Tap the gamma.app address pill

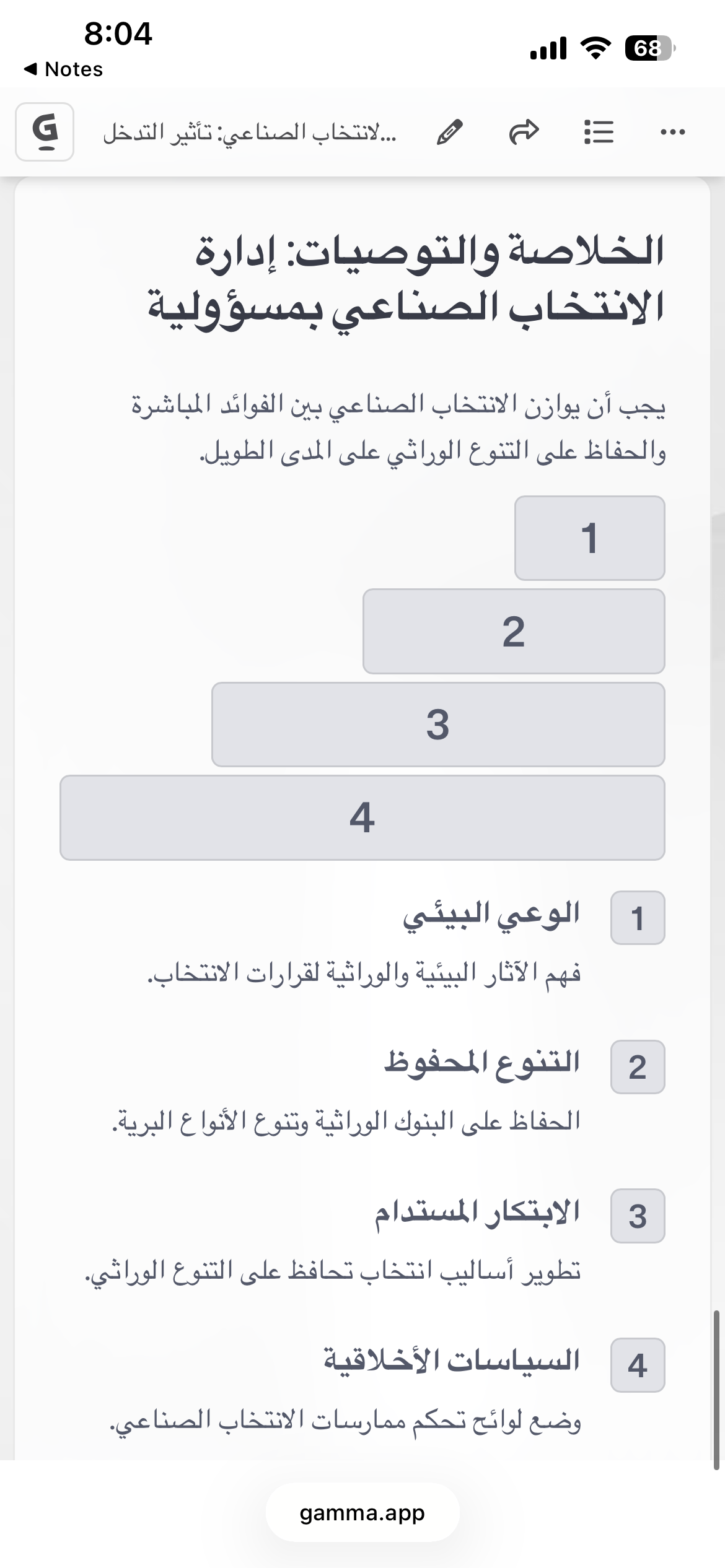point(362,1512)
